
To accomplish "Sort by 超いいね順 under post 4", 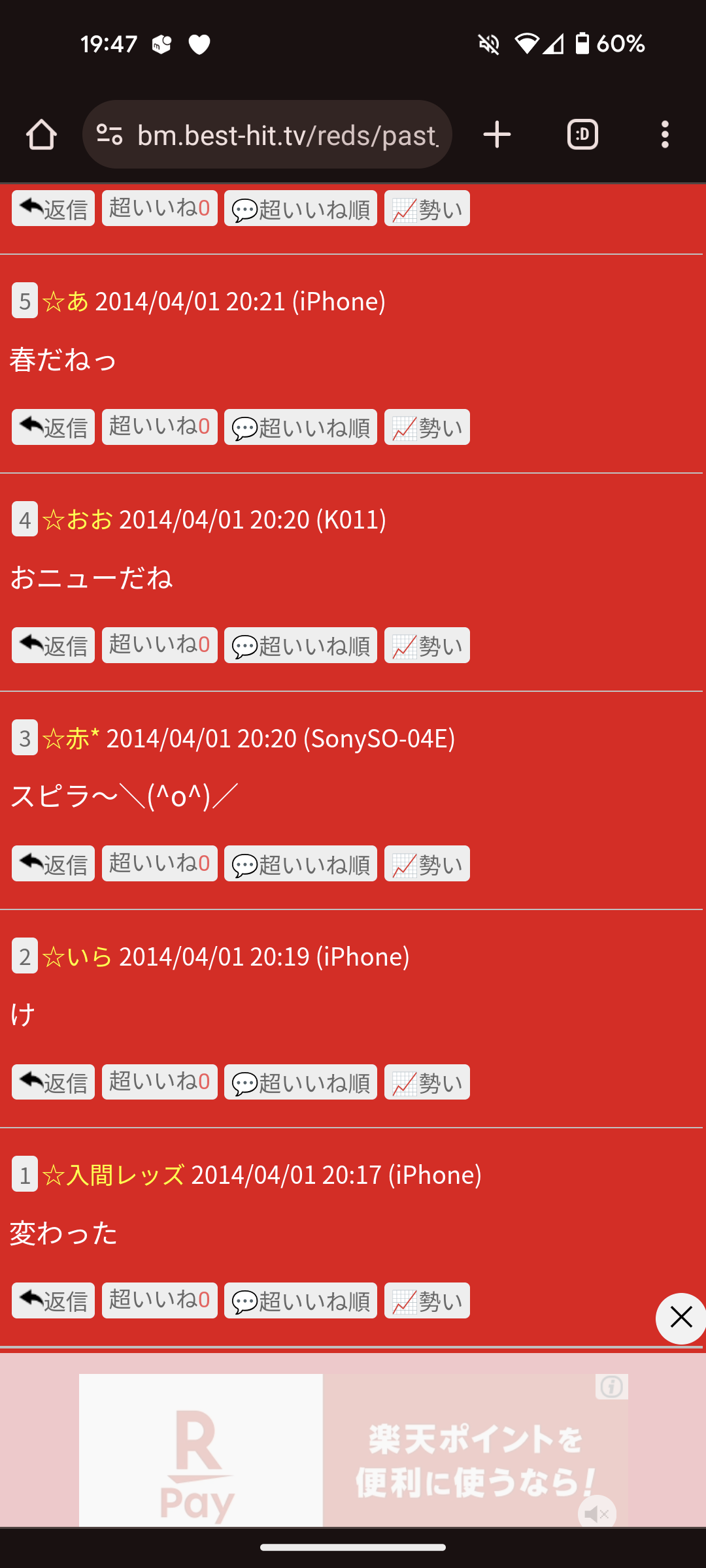I will [301, 645].
